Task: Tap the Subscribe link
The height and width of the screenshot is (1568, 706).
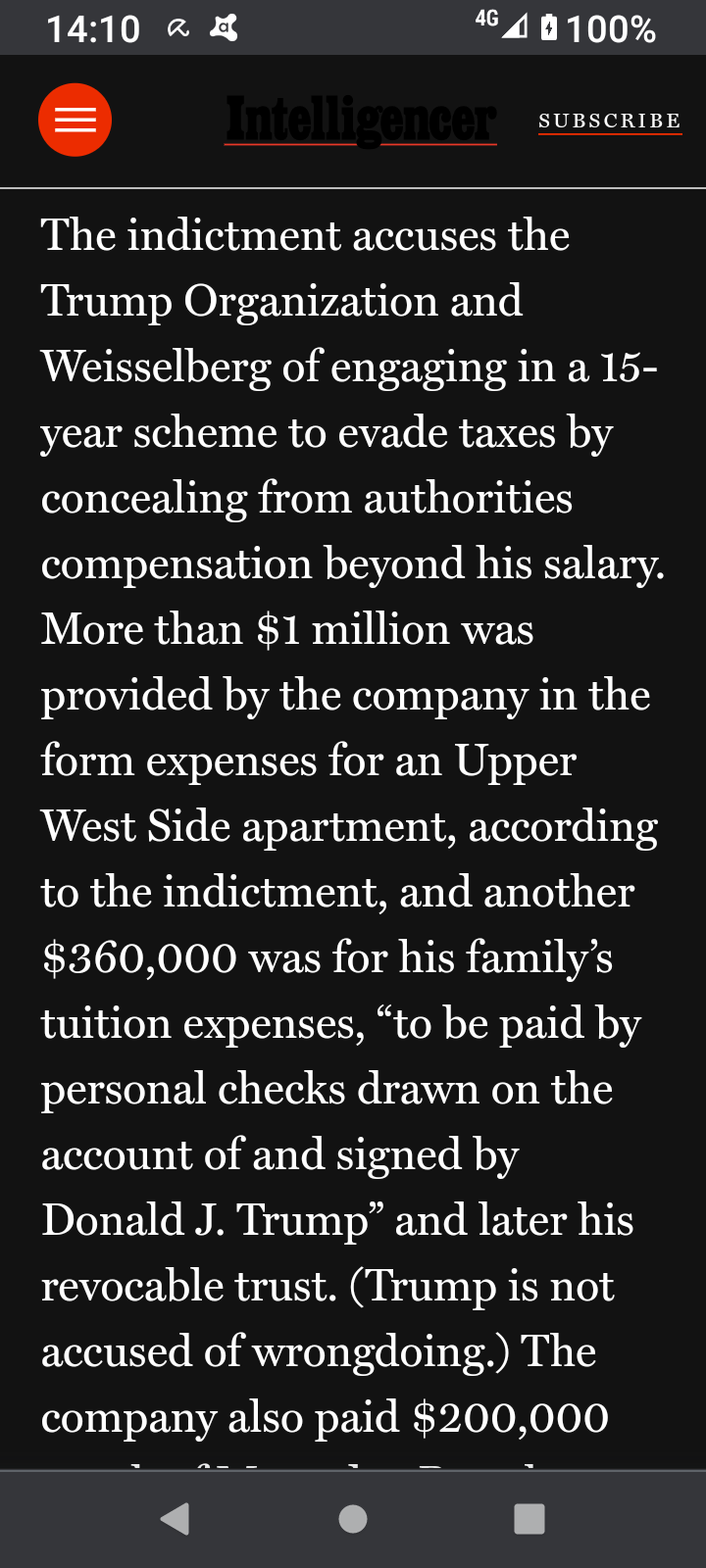Action: coord(610,121)
